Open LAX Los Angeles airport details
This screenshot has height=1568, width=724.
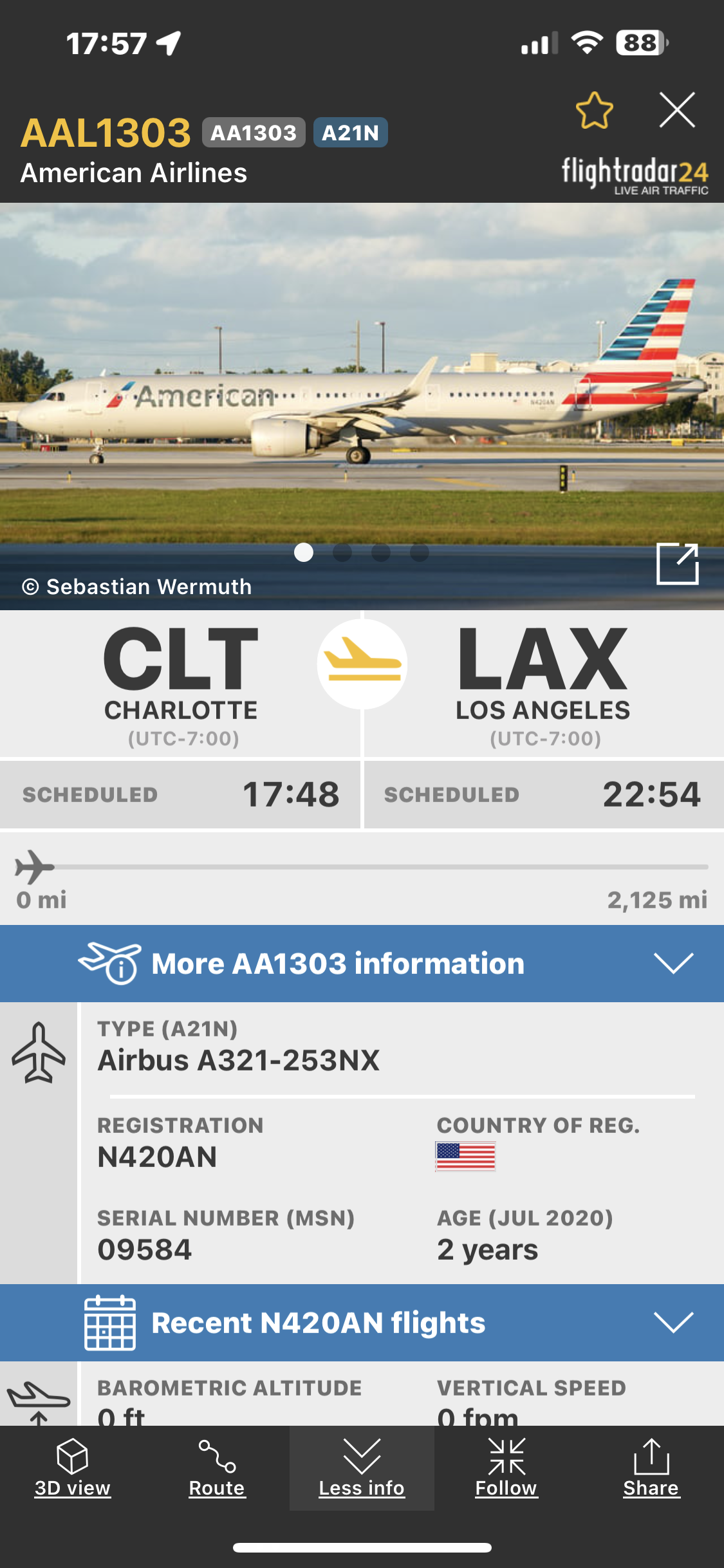543,682
